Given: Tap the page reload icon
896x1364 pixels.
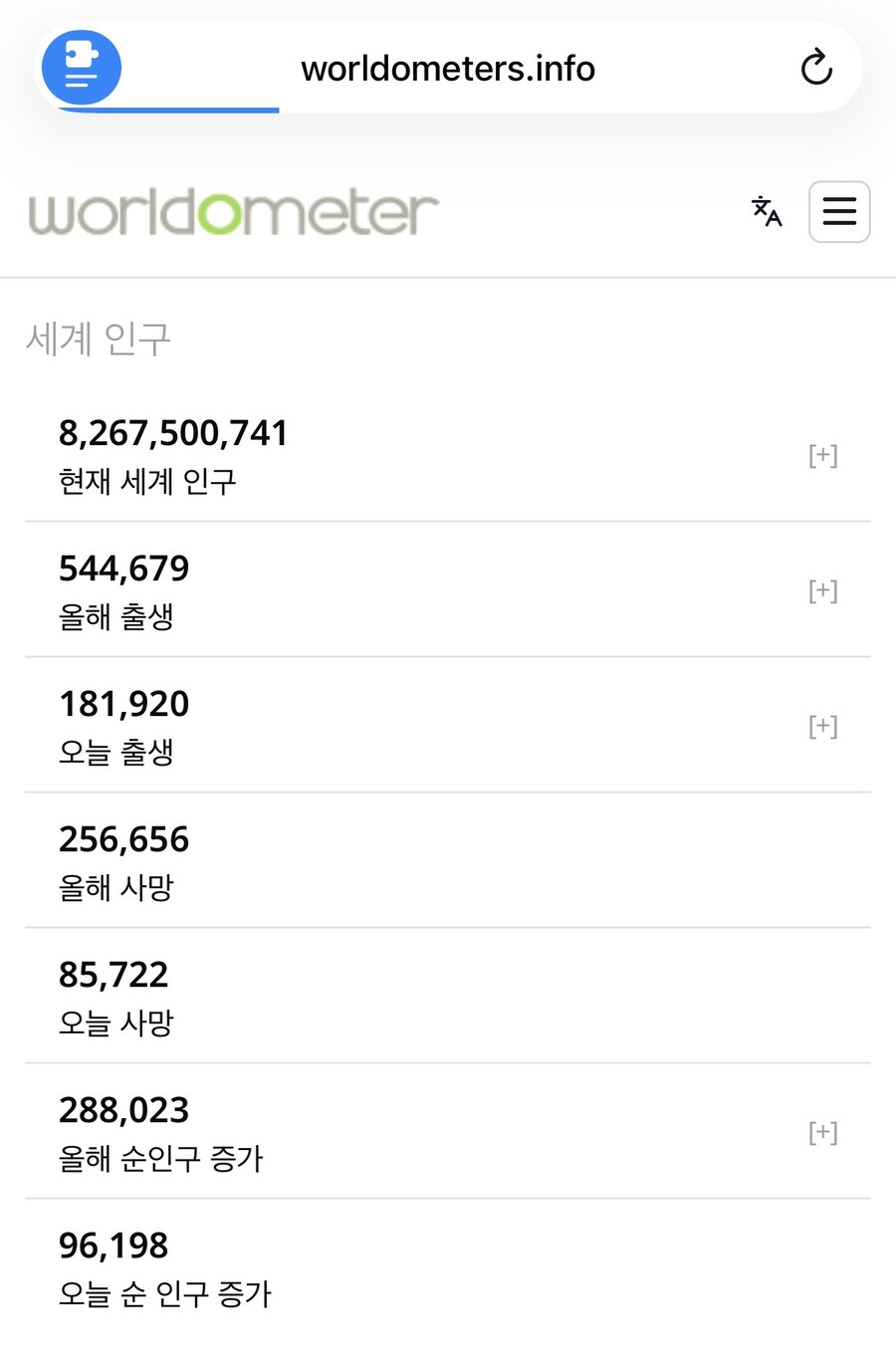Looking at the screenshot, I should click(816, 68).
